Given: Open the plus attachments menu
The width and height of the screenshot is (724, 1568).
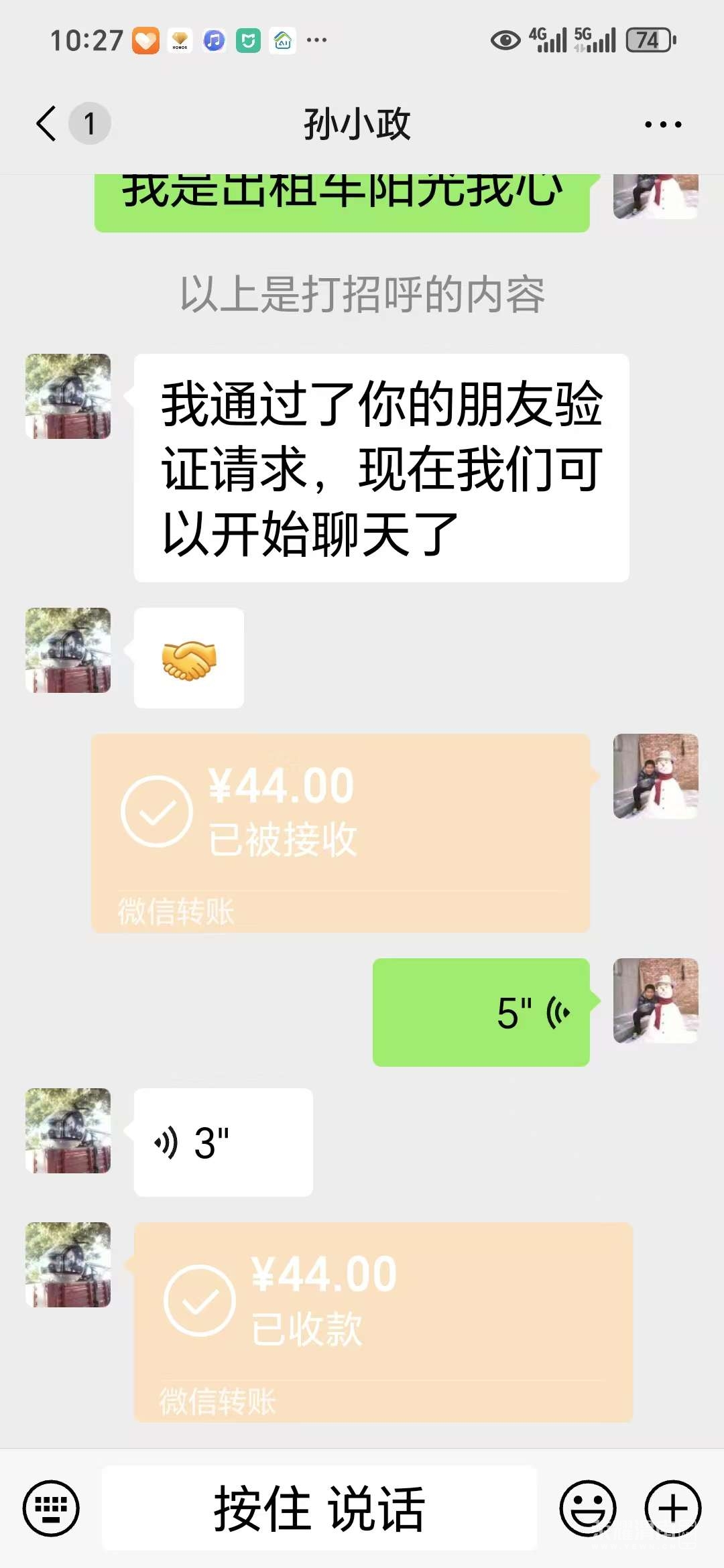Looking at the screenshot, I should (673, 1508).
